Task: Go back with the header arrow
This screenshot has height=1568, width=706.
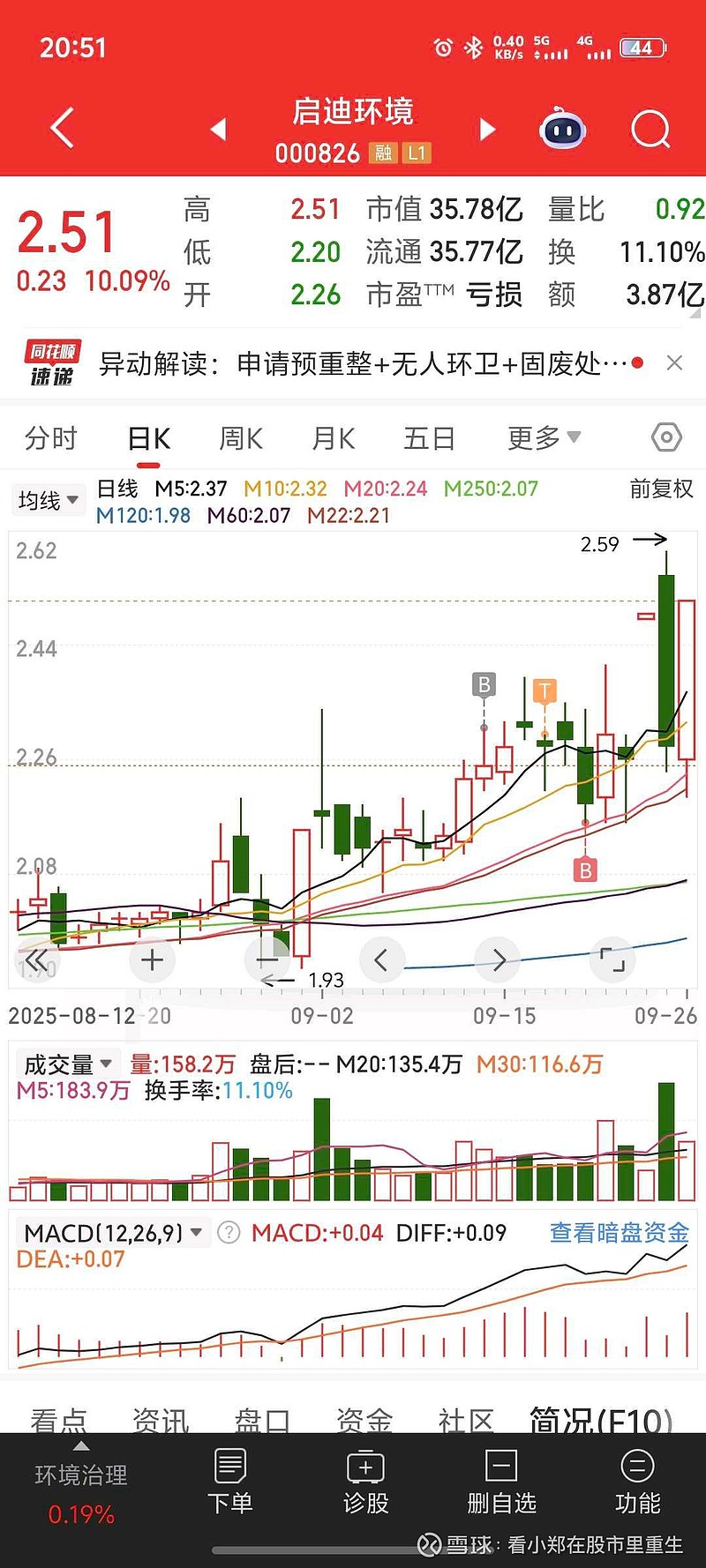Action: pos(62,129)
